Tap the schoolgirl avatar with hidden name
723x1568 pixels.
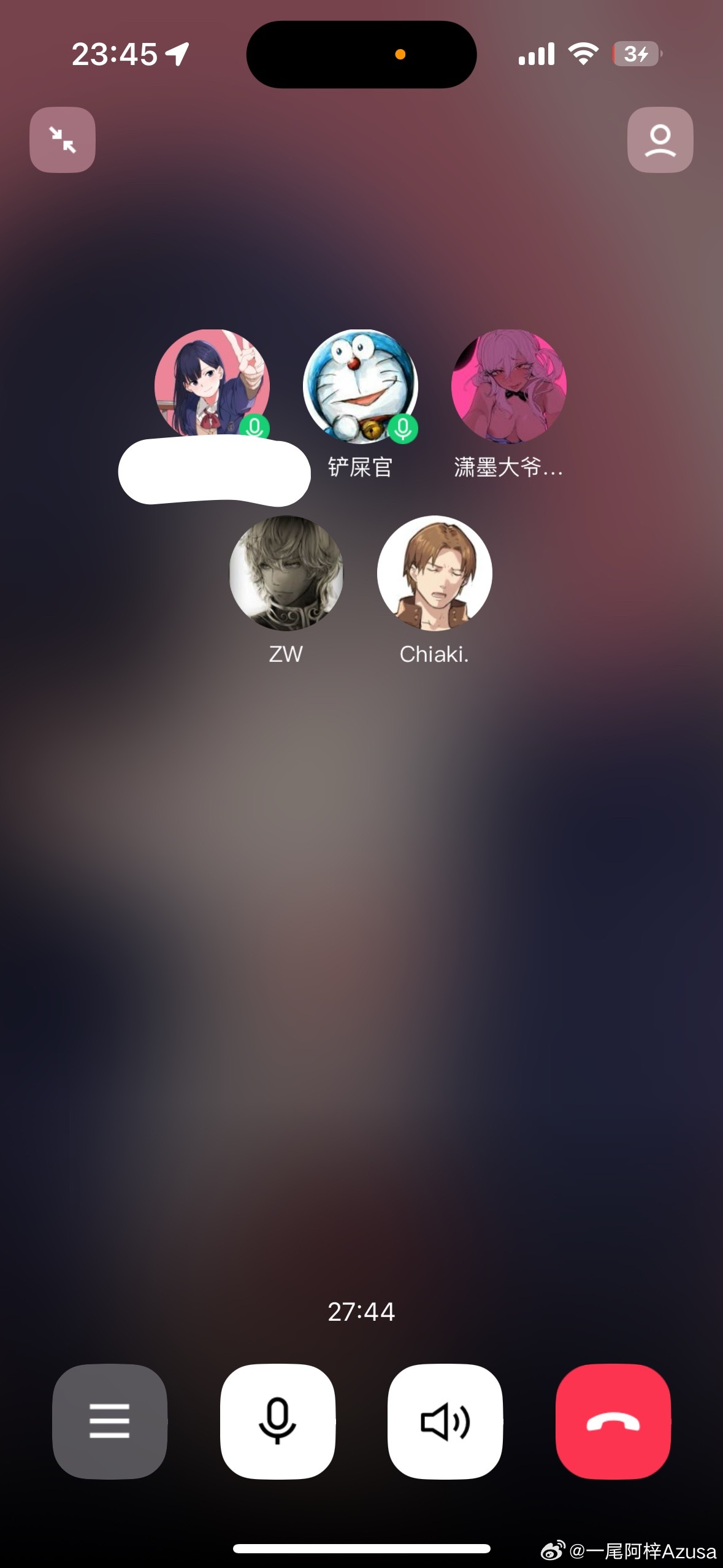212,383
